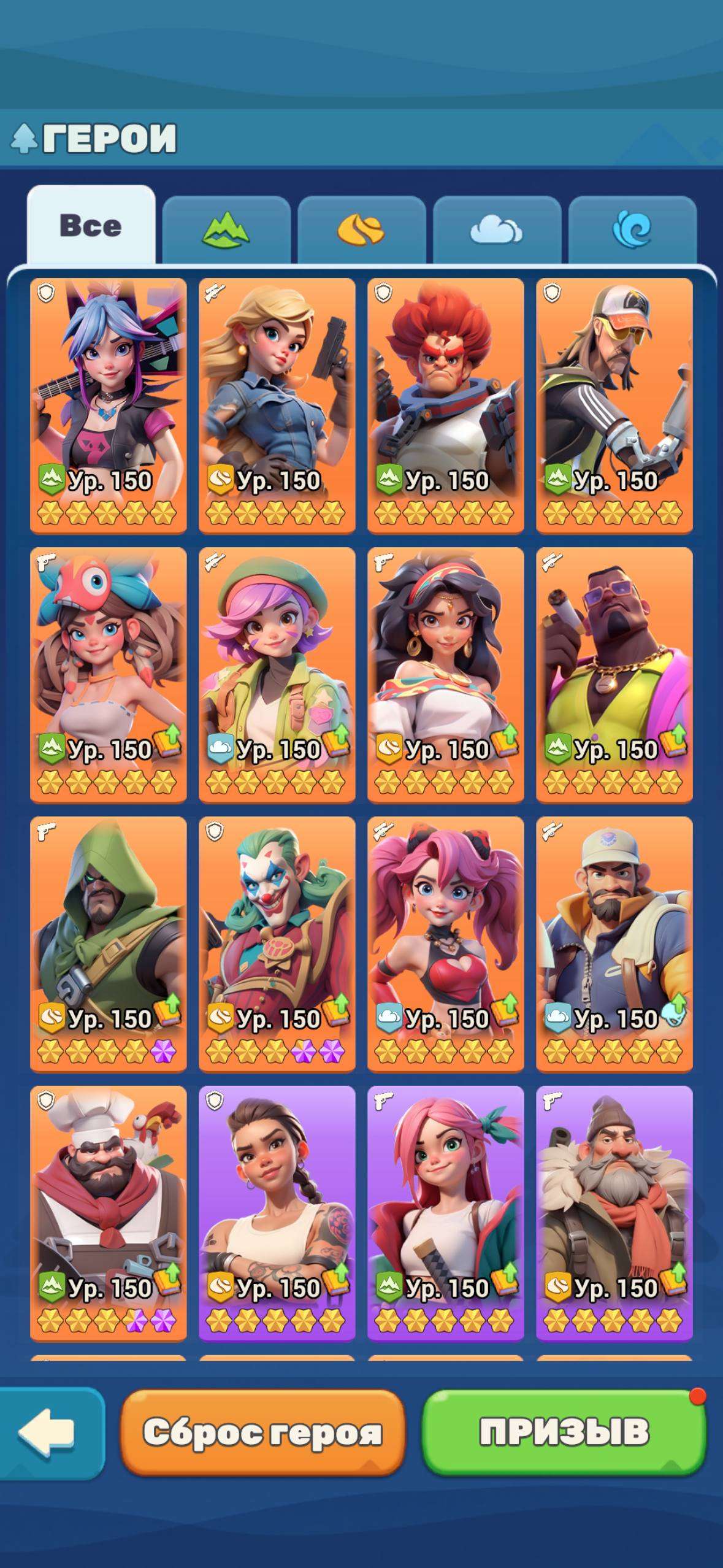Select the red-haired angry fighter card

446,405
